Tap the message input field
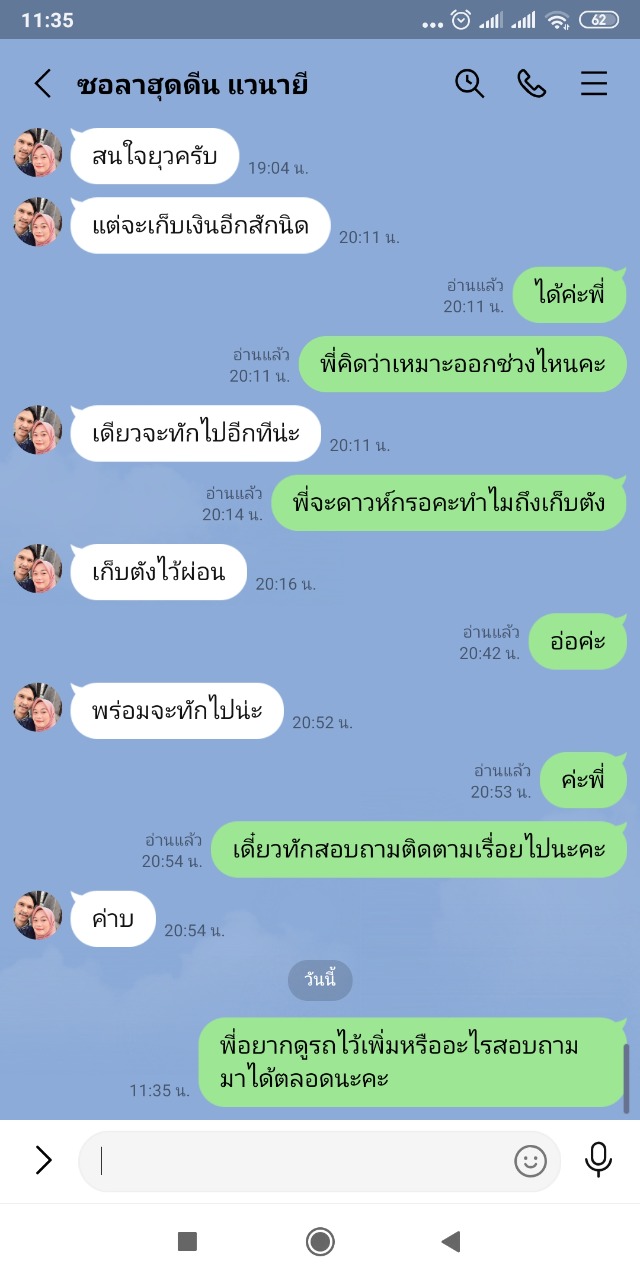The width and height of the screenshot is (640, 1280). (x=300, y=1161)
